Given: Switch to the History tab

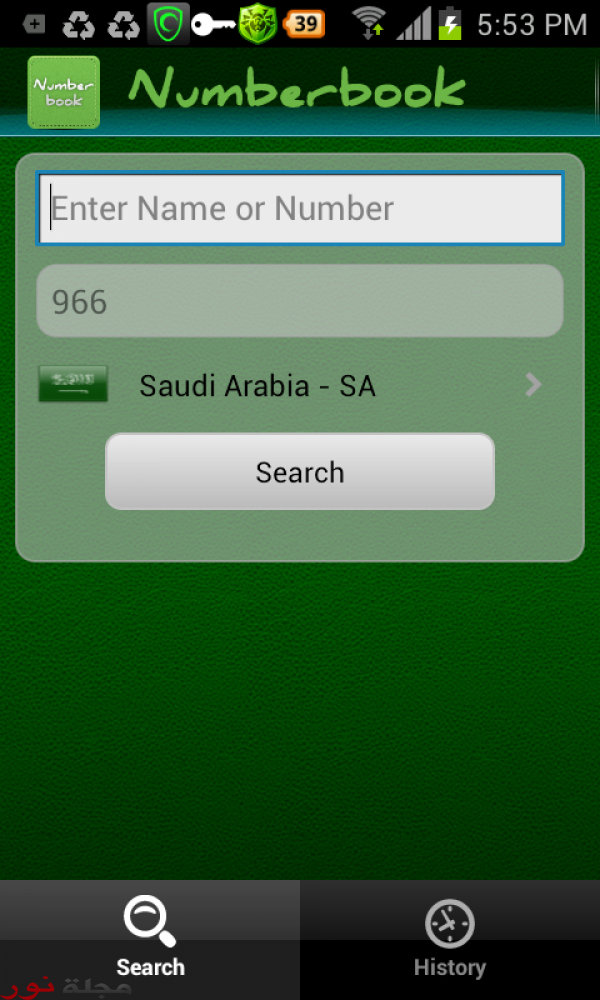Looking at the screenshot, I should (450, 940).
